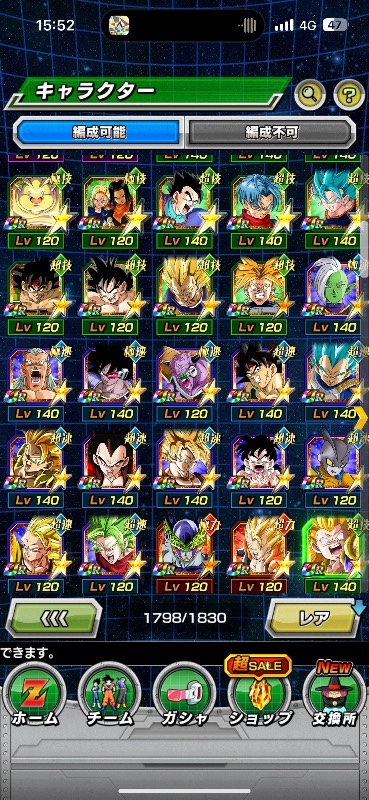Open the ショップ menu
Image resolution: width=369 pixels, height=800 pixels.
click(x=259, y=694)
